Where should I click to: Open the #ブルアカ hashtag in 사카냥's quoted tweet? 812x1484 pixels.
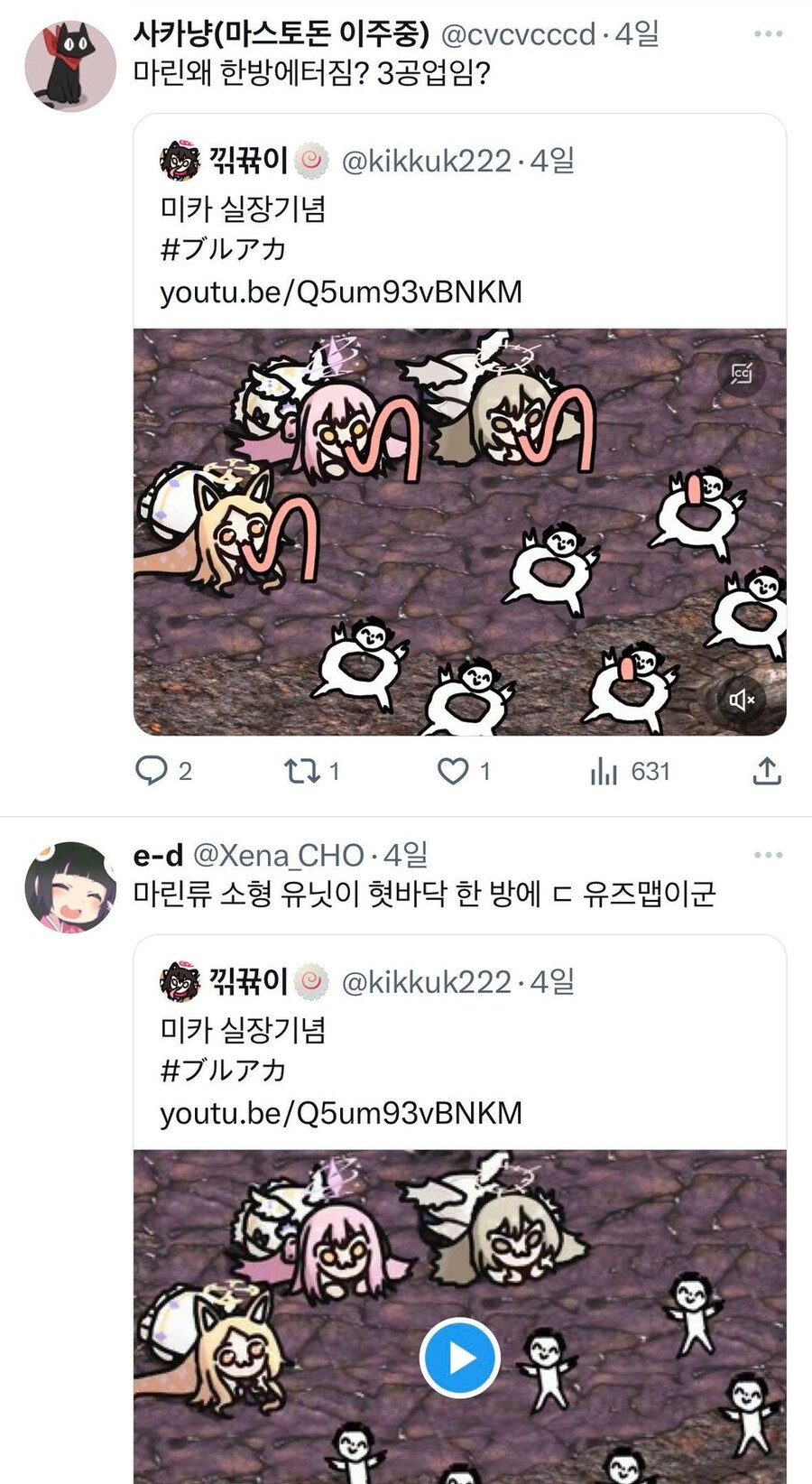point(223,250)
